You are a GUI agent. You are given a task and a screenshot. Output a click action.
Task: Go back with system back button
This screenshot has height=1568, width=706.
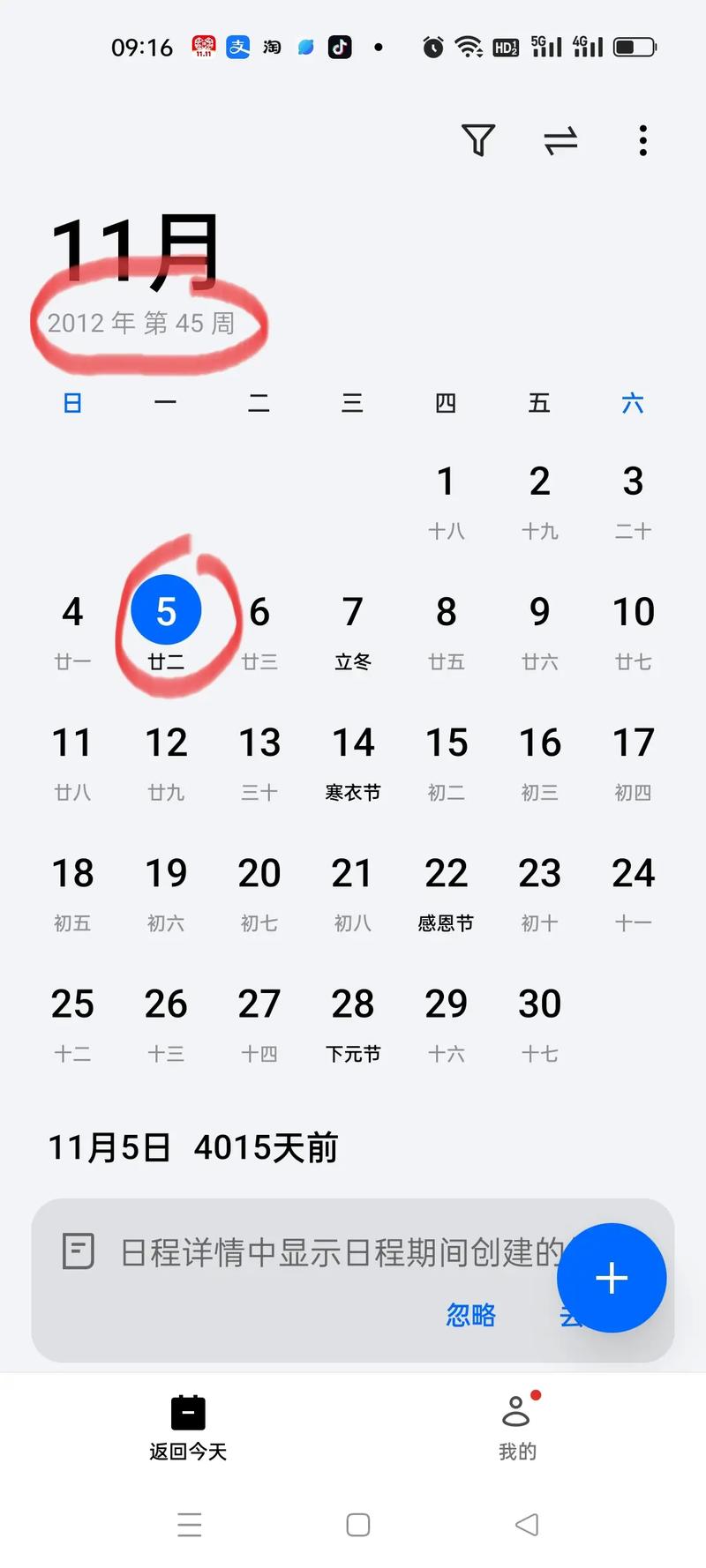coord(527,1525)
